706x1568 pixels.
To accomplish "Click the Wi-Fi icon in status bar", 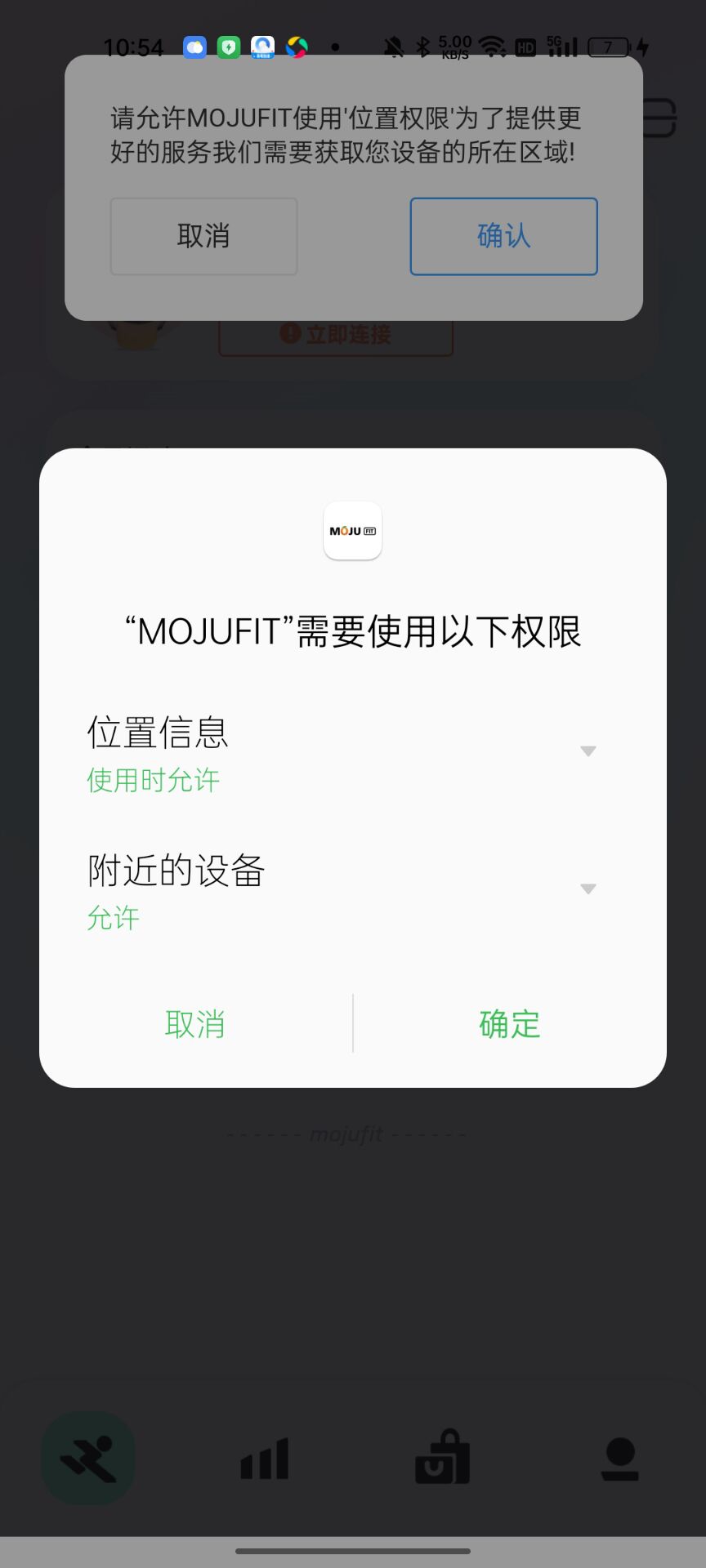I will (492, 47).
